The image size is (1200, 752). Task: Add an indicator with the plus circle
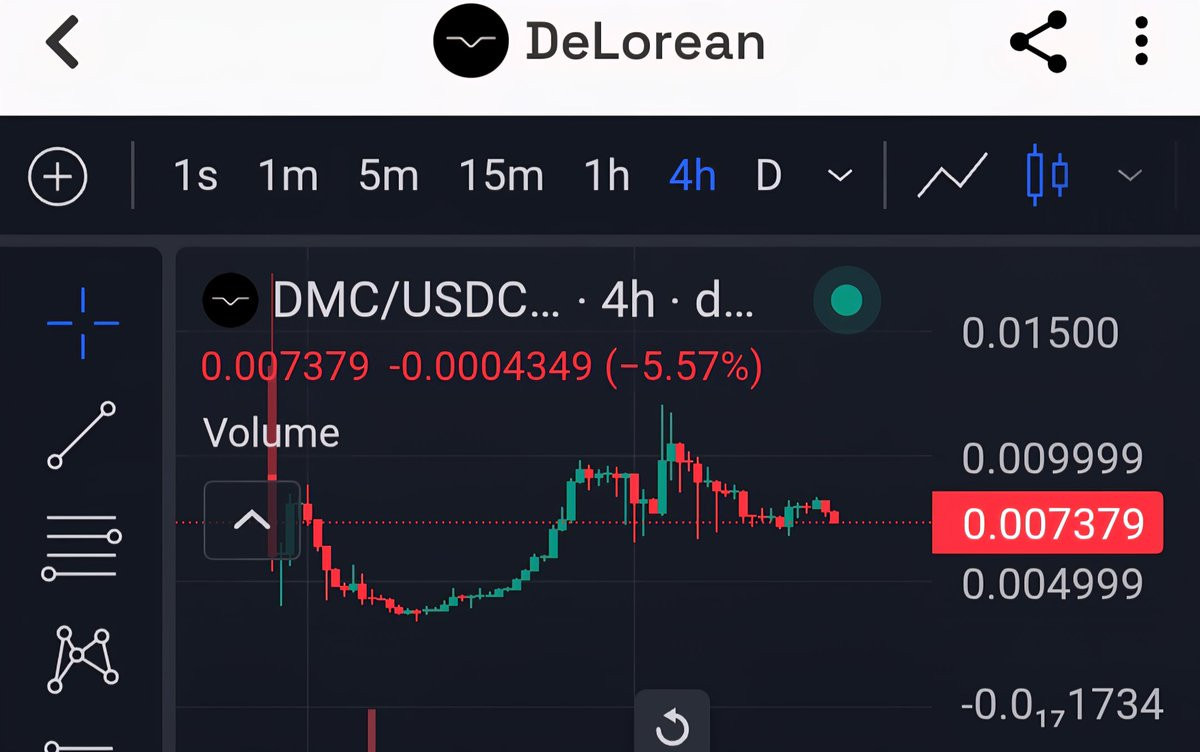(x=58, y=177)
